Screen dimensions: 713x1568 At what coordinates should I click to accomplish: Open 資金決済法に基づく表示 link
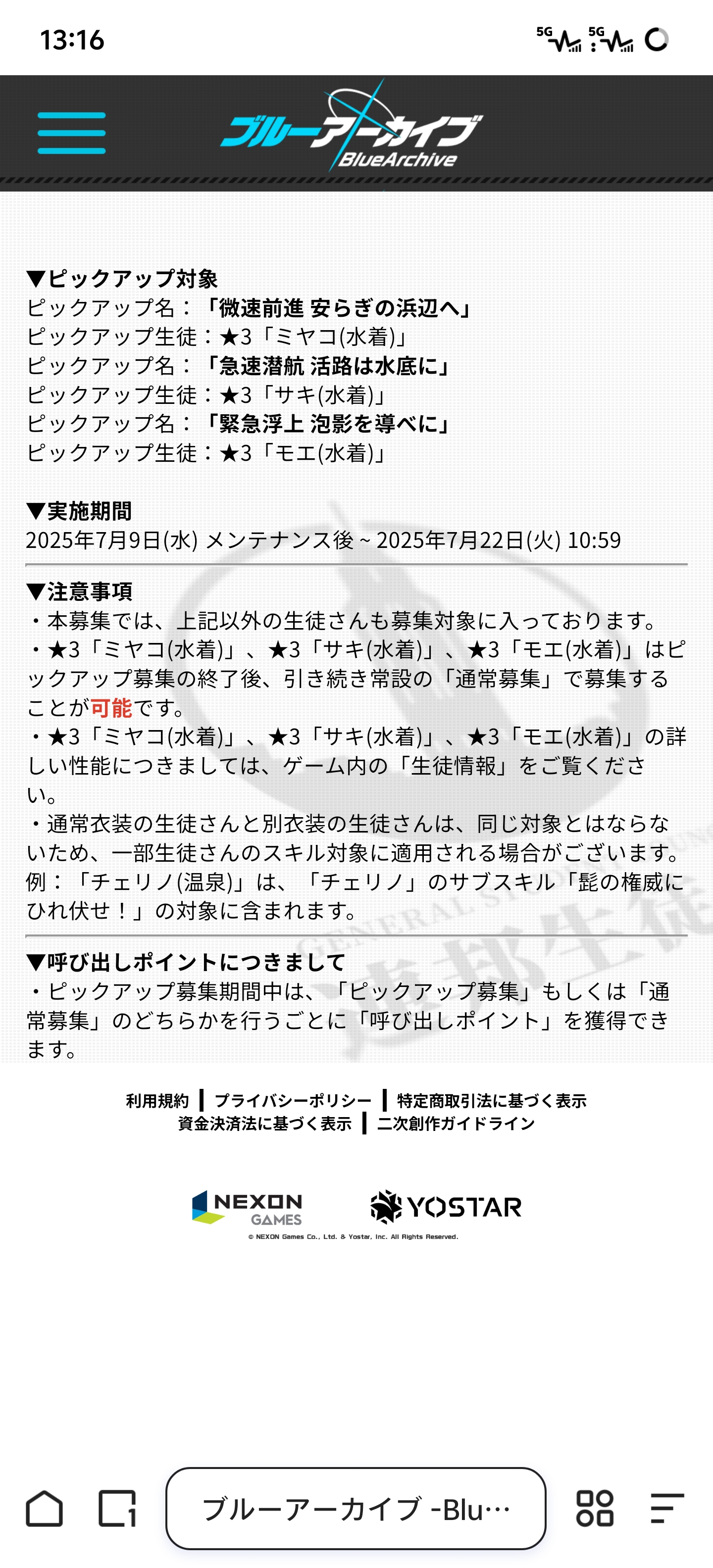[x=265, y=1123]
